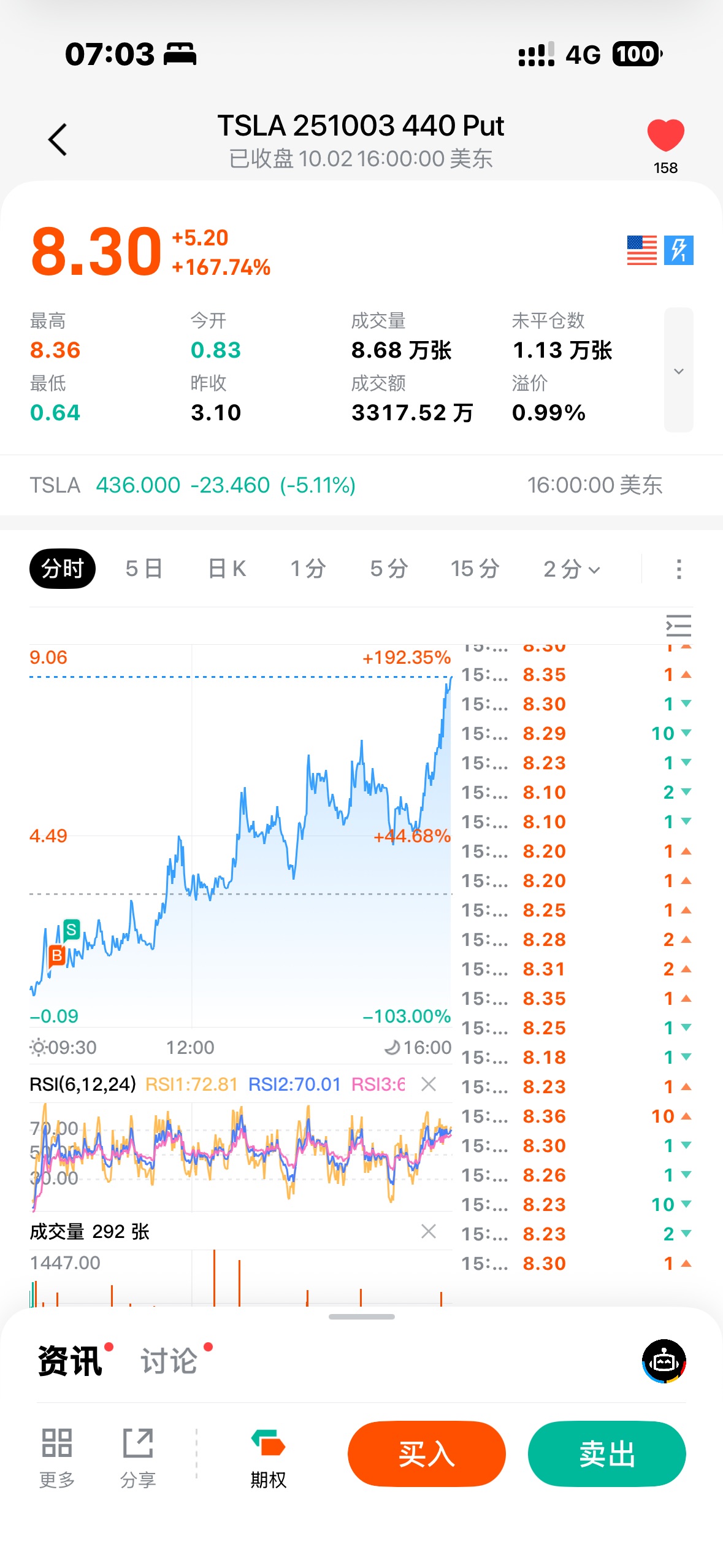Image resolution: width=723 pixels, height=1568 pixels.
Task: Select the 15分 chart interval
Action: point(475,569)
